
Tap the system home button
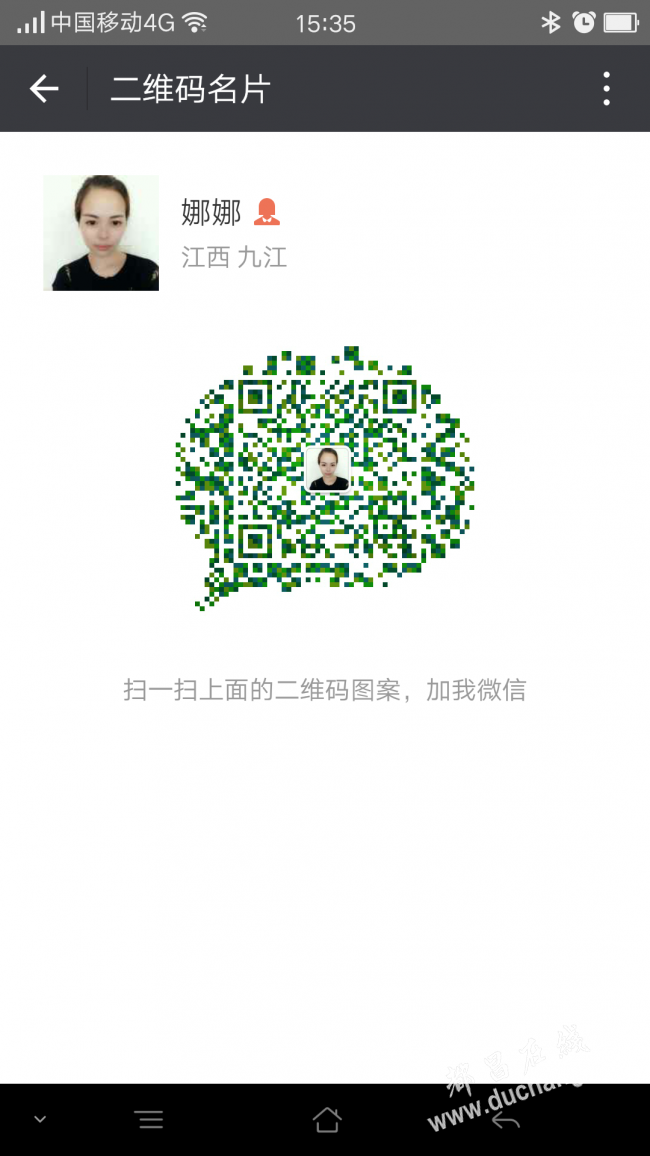(327, 1119)
